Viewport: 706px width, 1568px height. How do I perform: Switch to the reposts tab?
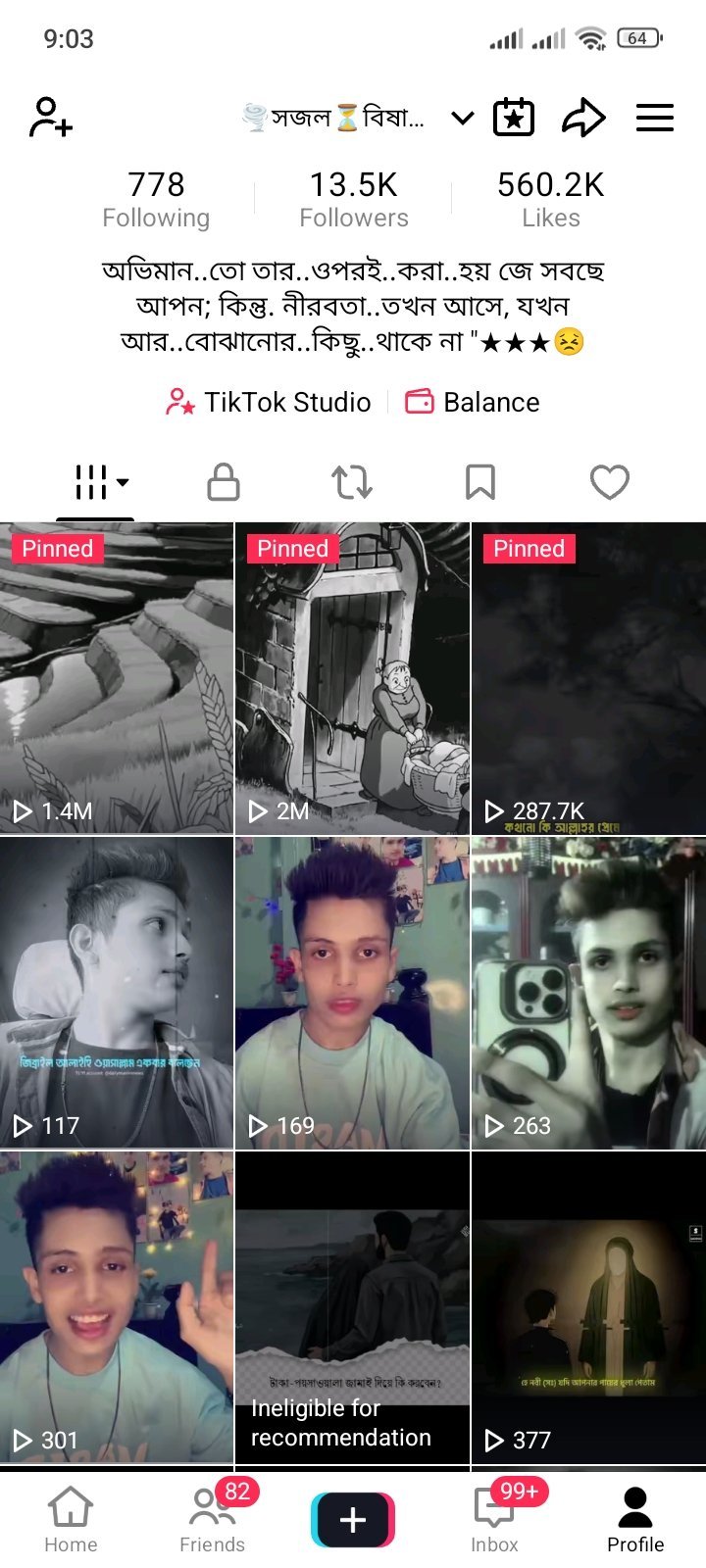[x=352, y=482]
